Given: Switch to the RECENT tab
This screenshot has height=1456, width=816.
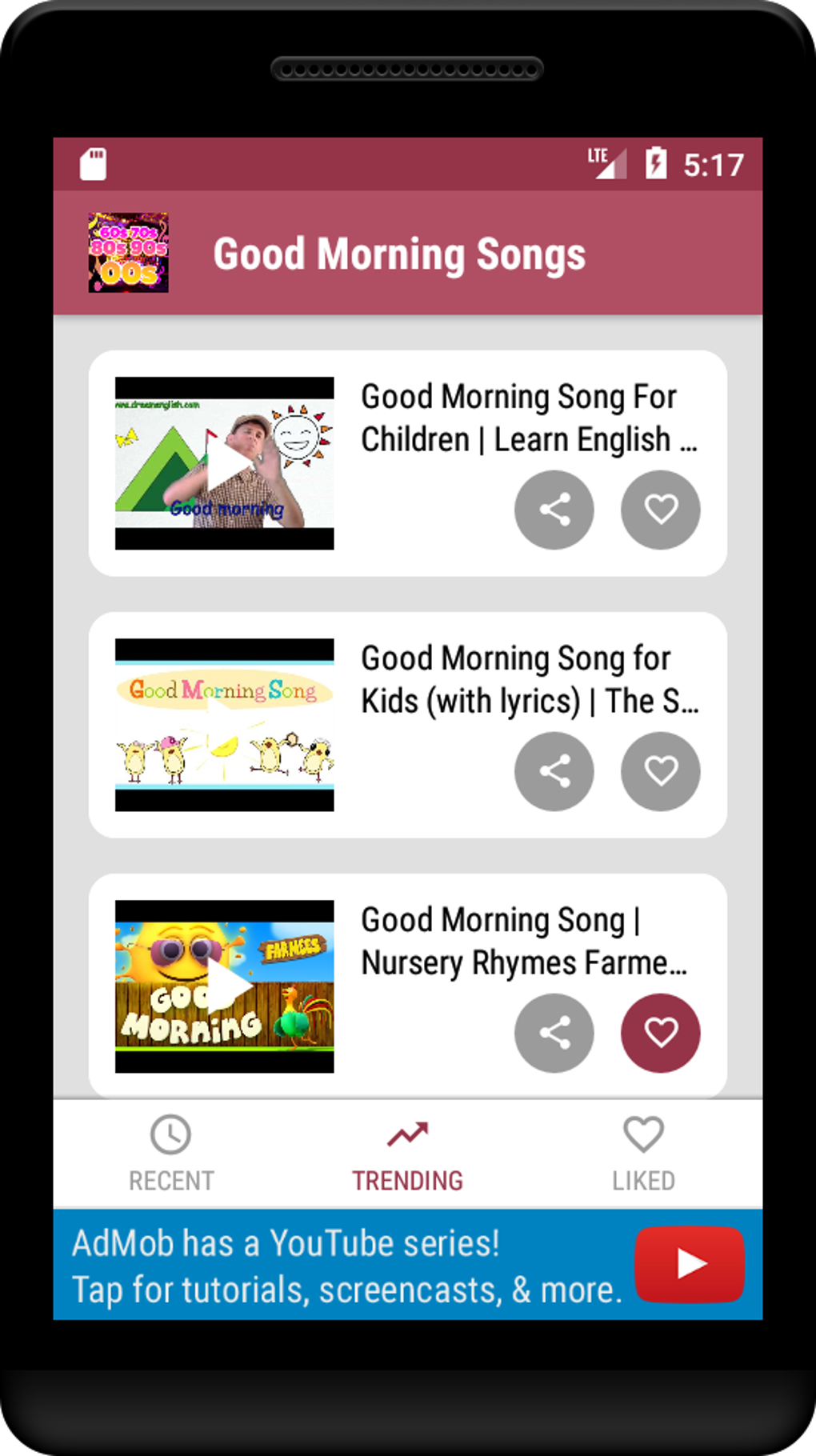Looking at the screenshot, I should 170,1154.
